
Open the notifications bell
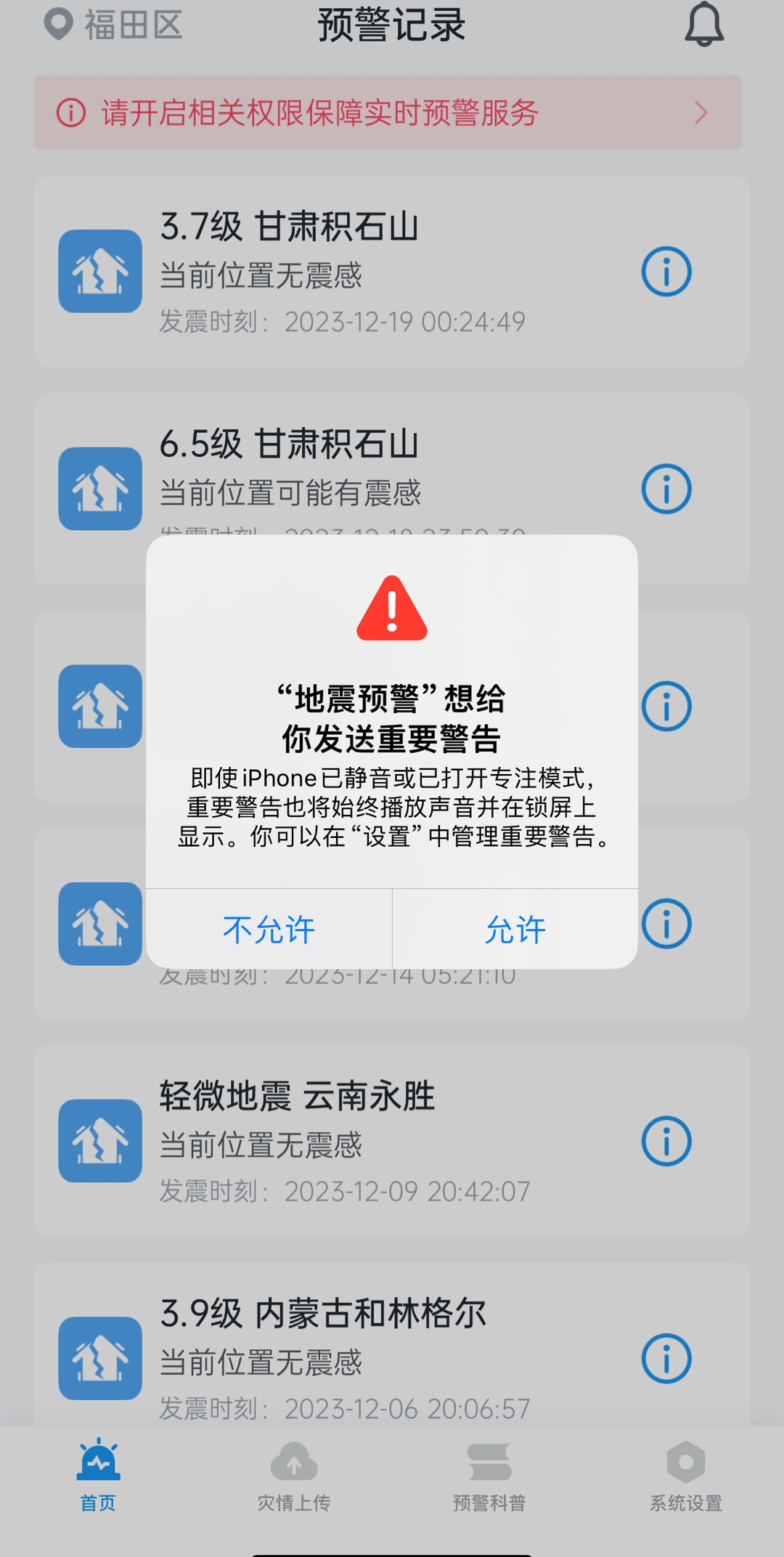point(703,25)
